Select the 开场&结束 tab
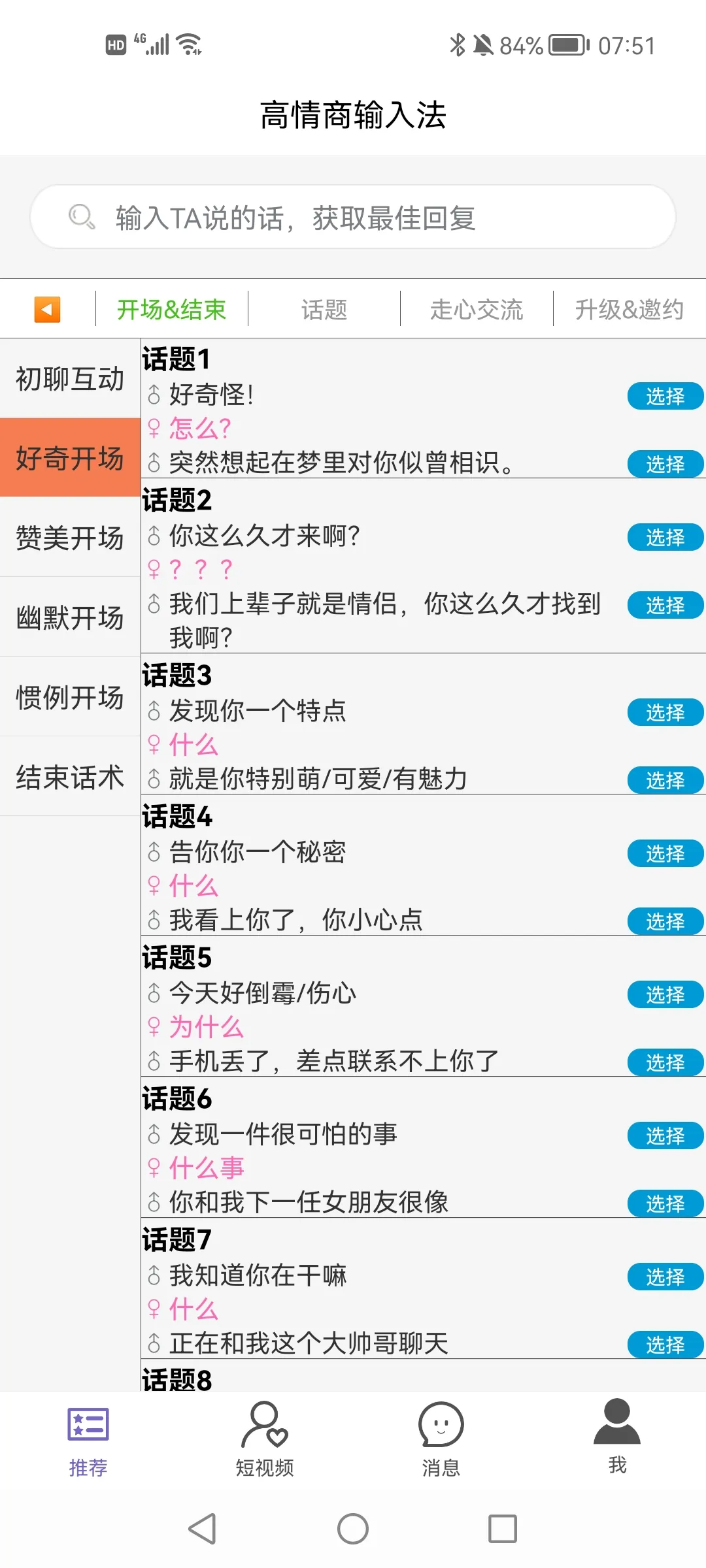The height and width of the screenshot is (1568, 706). [170, 308]
